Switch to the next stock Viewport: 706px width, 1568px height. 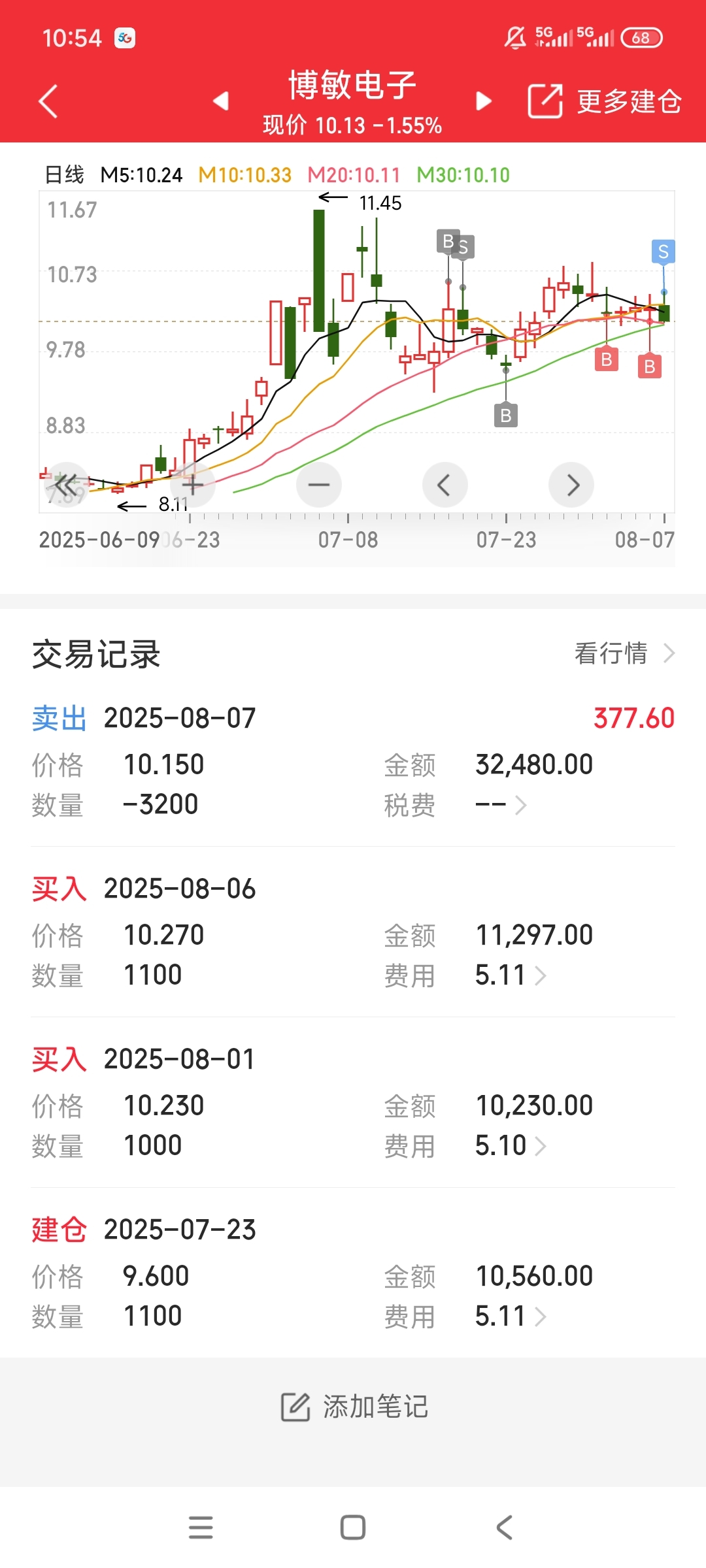coord(484,101)
